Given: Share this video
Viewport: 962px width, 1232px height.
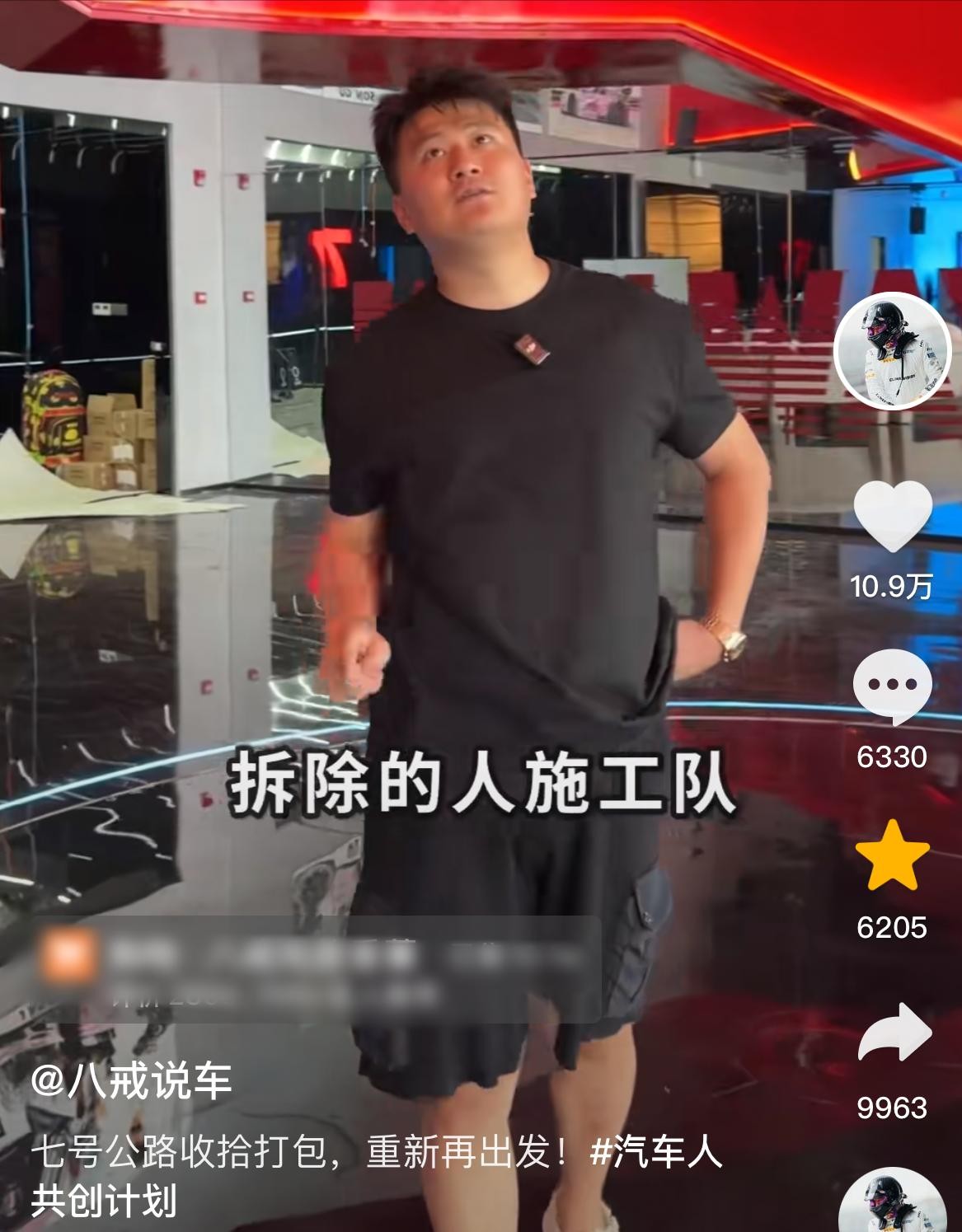Looking at the screenshot, I should coord(894,1033).
